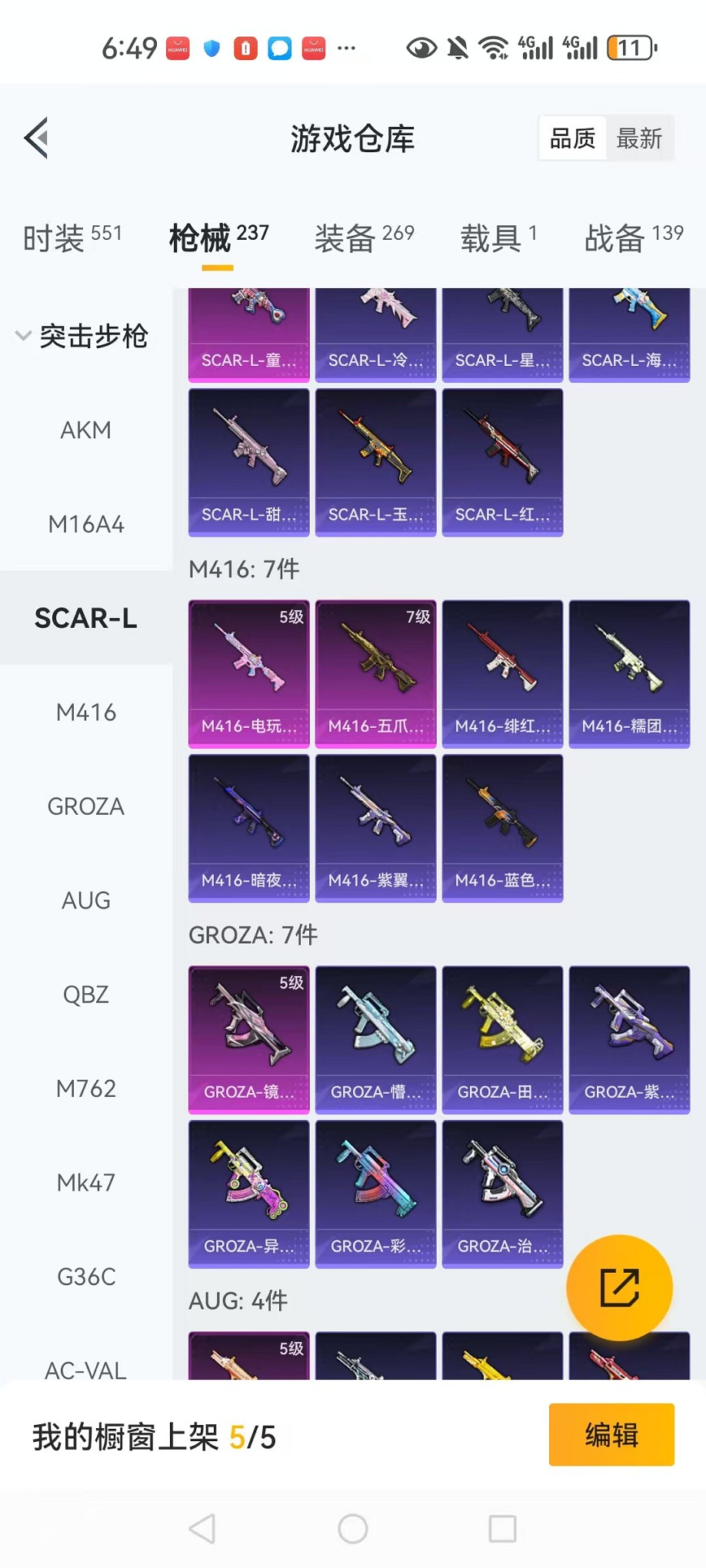This screenshot has height=1568, width=706.
Task: Select GROZA in the sidebar
Action: (x=85, y=806)
